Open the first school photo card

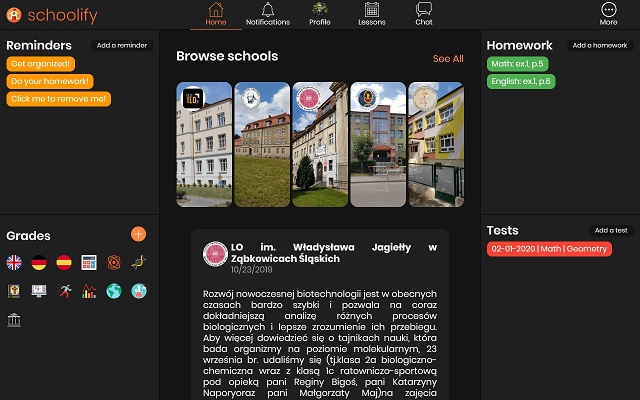coord(204,144)
